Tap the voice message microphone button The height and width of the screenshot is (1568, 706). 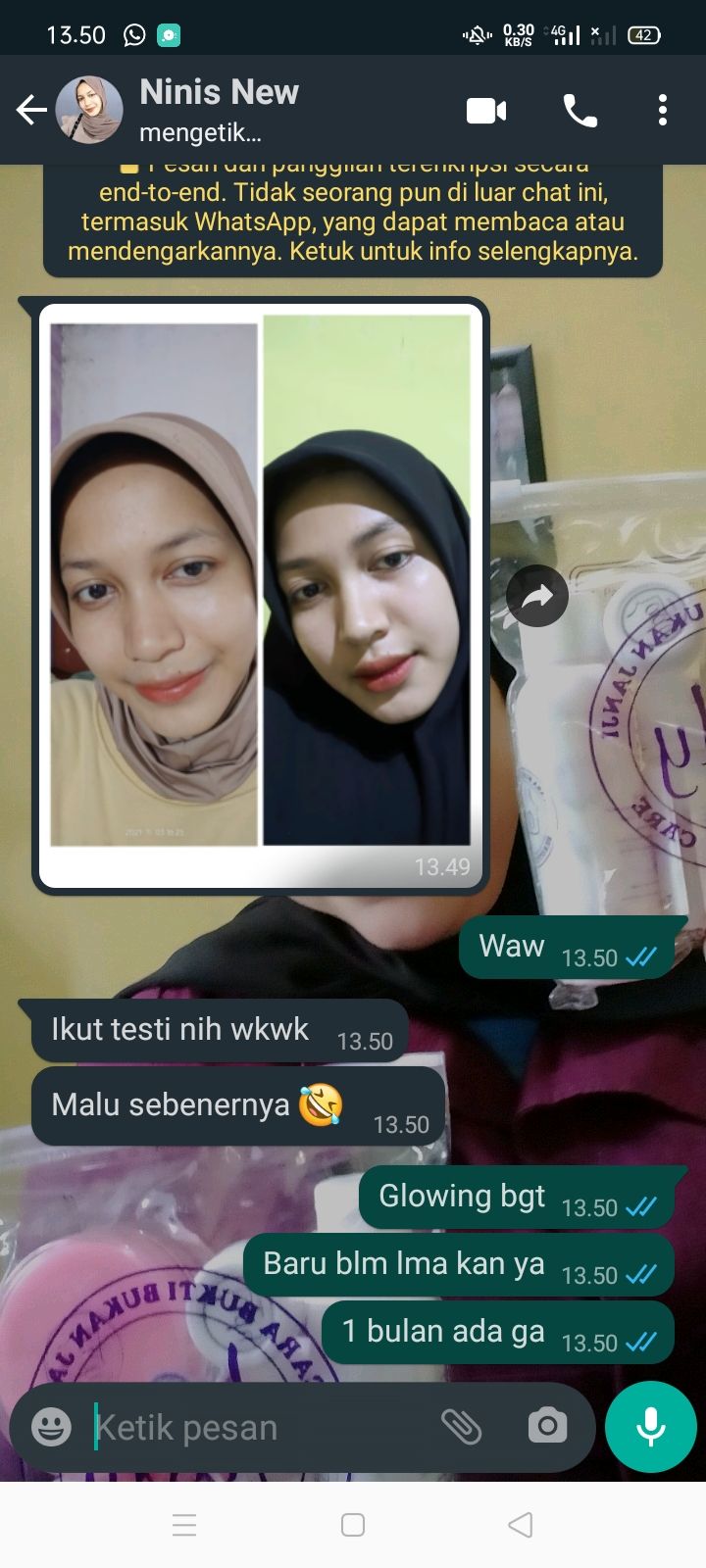click(x=651, y=1427)
